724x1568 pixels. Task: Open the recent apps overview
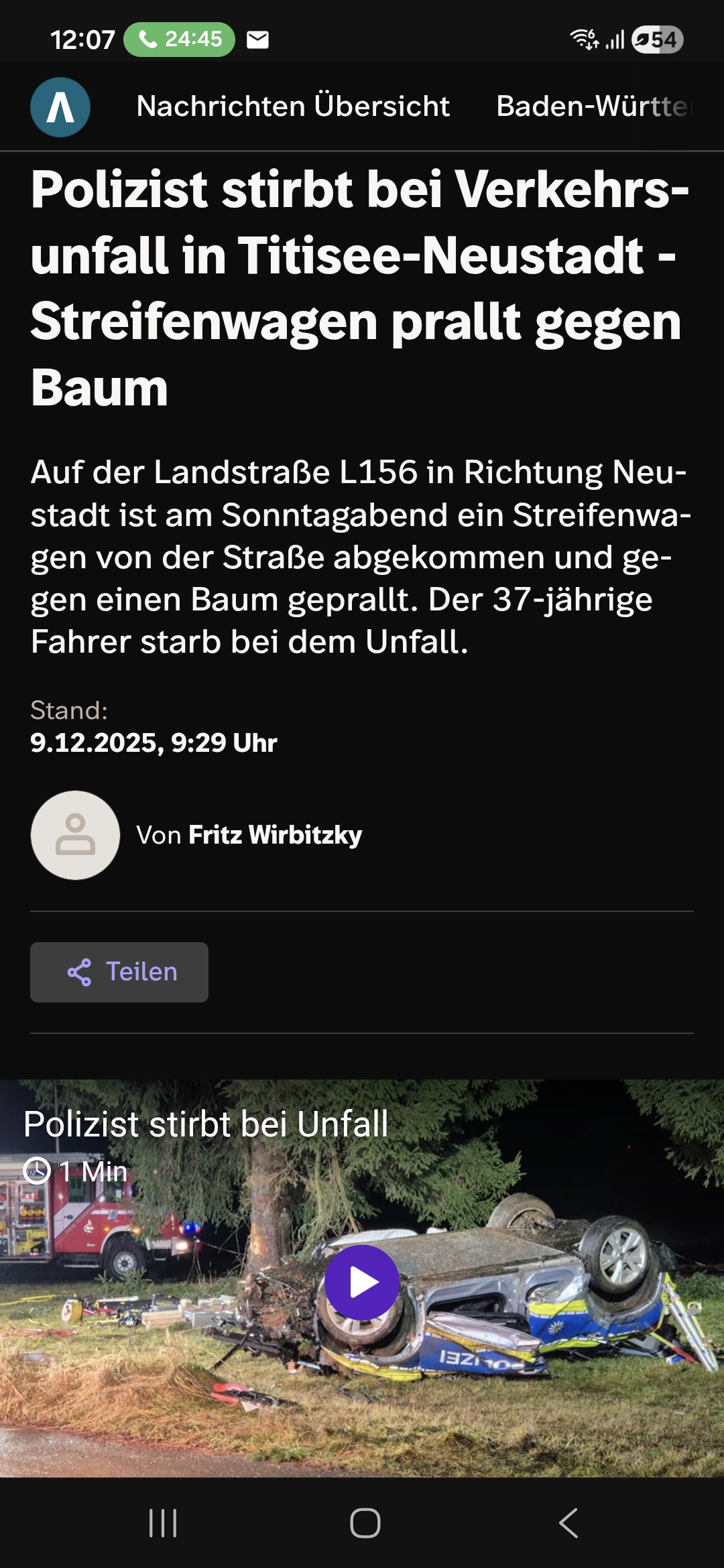(163, 1523)
